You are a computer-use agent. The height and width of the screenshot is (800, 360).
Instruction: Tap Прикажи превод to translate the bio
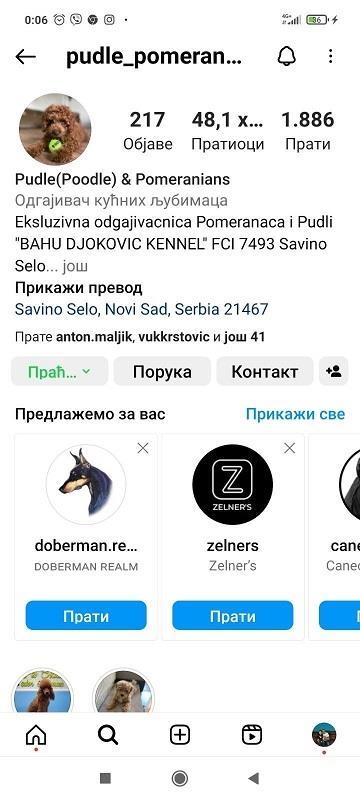pos(79,288)
